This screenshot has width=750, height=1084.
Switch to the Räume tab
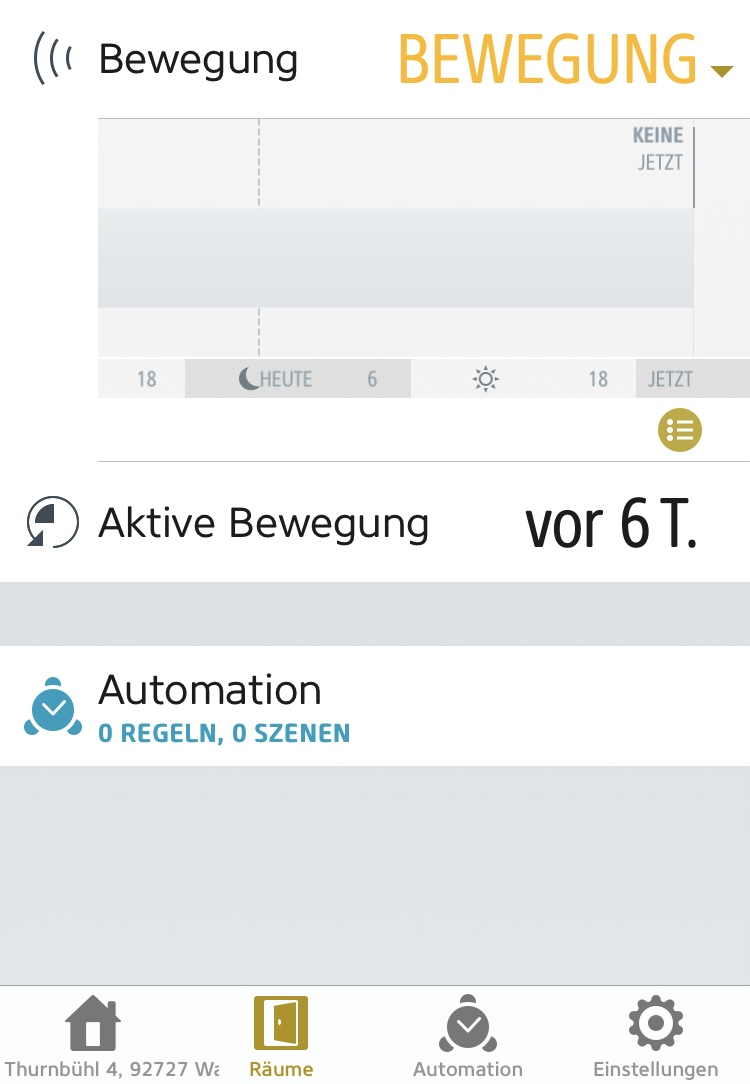pyautogui.click(x=281, y=1036)
